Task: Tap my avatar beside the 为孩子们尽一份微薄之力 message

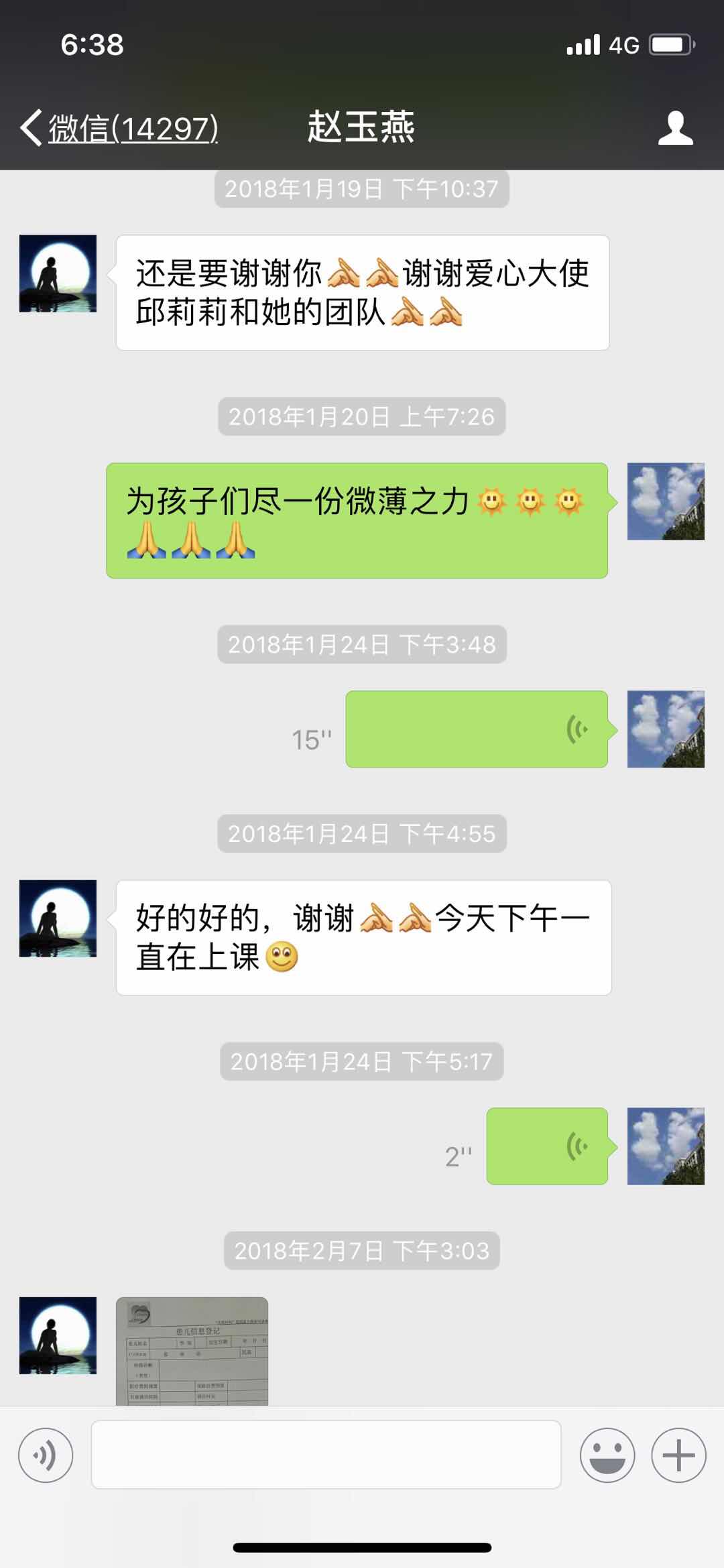Action: coord(666,501)
